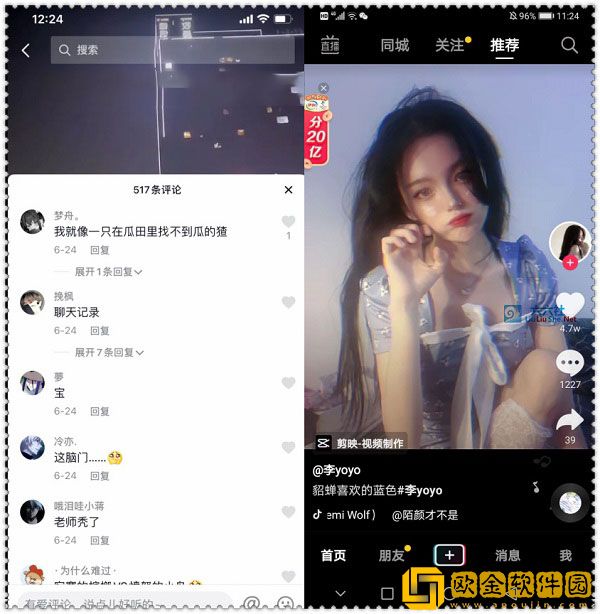600x614 pixels.
Task: Expand 1 reply under 梦舟's comment
Action: 108,272
